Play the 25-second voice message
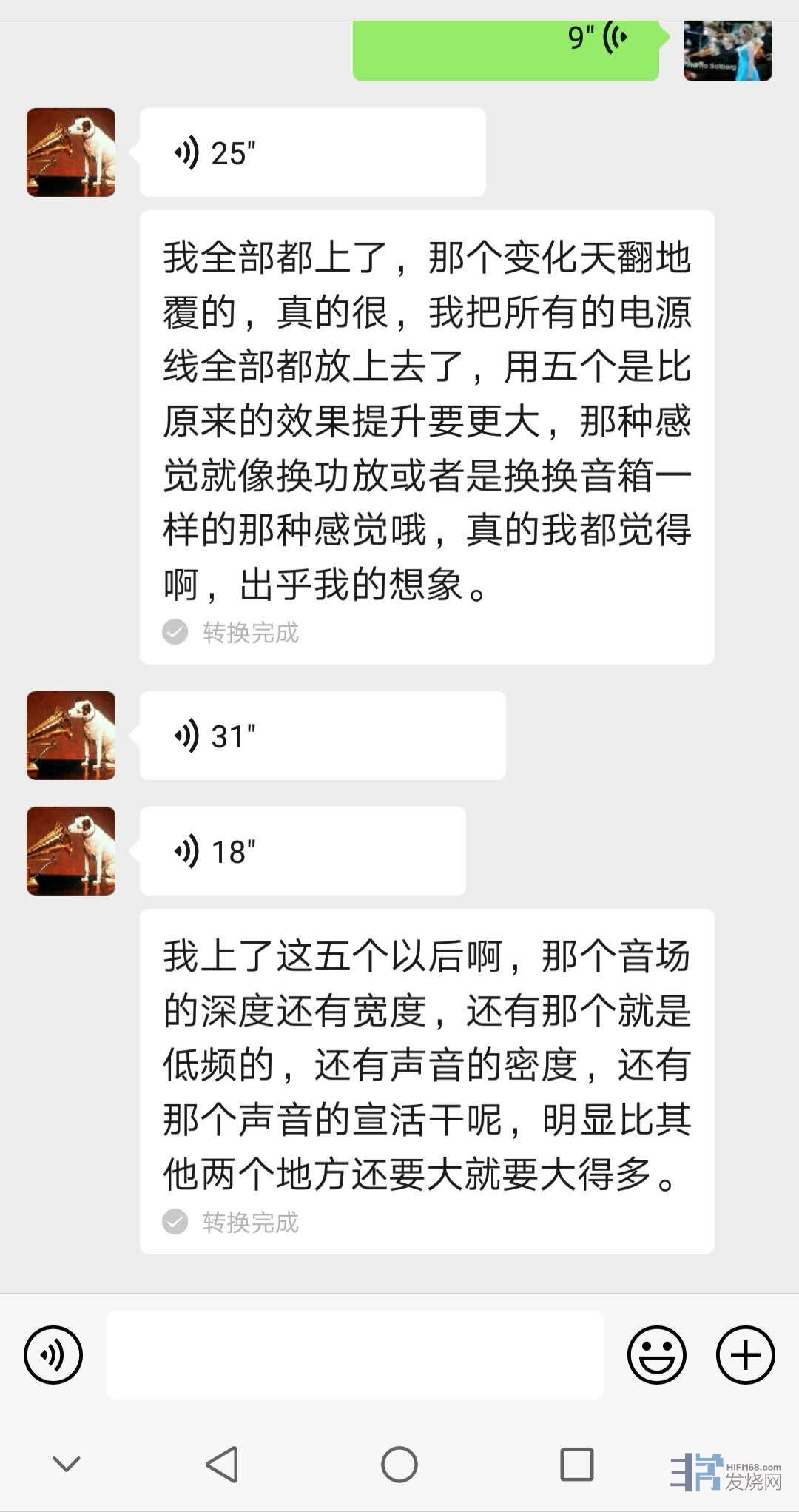 312,153
